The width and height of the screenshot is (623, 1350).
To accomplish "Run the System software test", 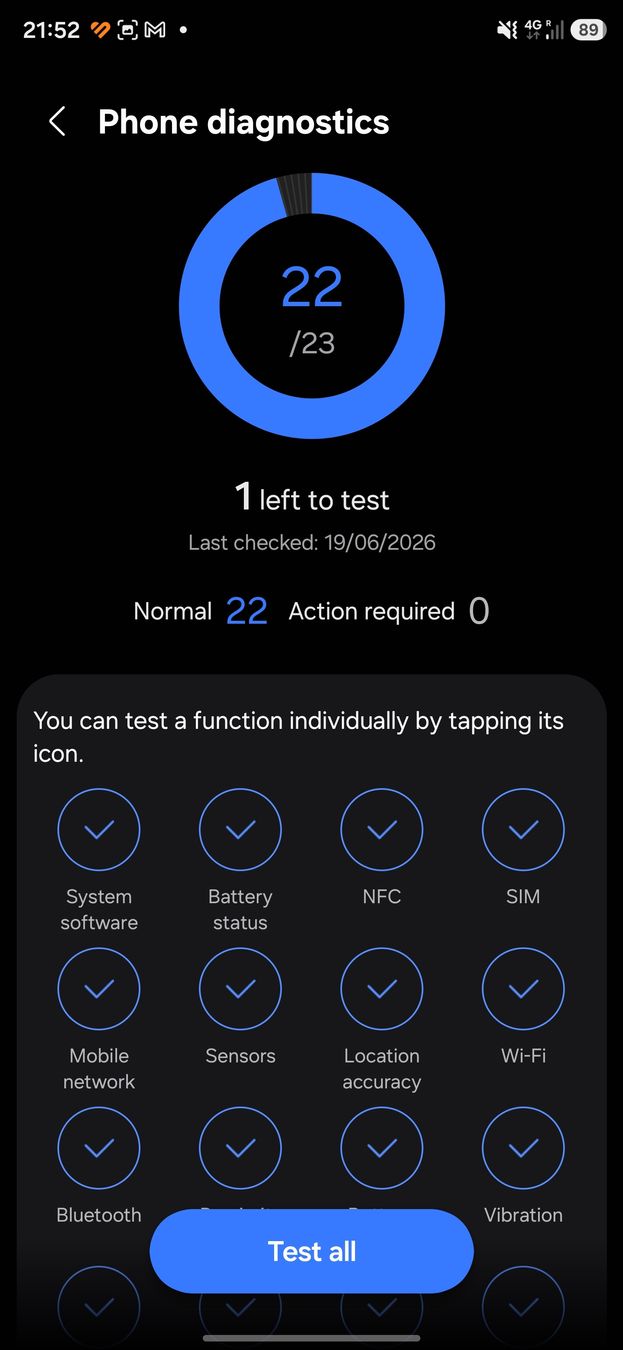I will 98,830.
